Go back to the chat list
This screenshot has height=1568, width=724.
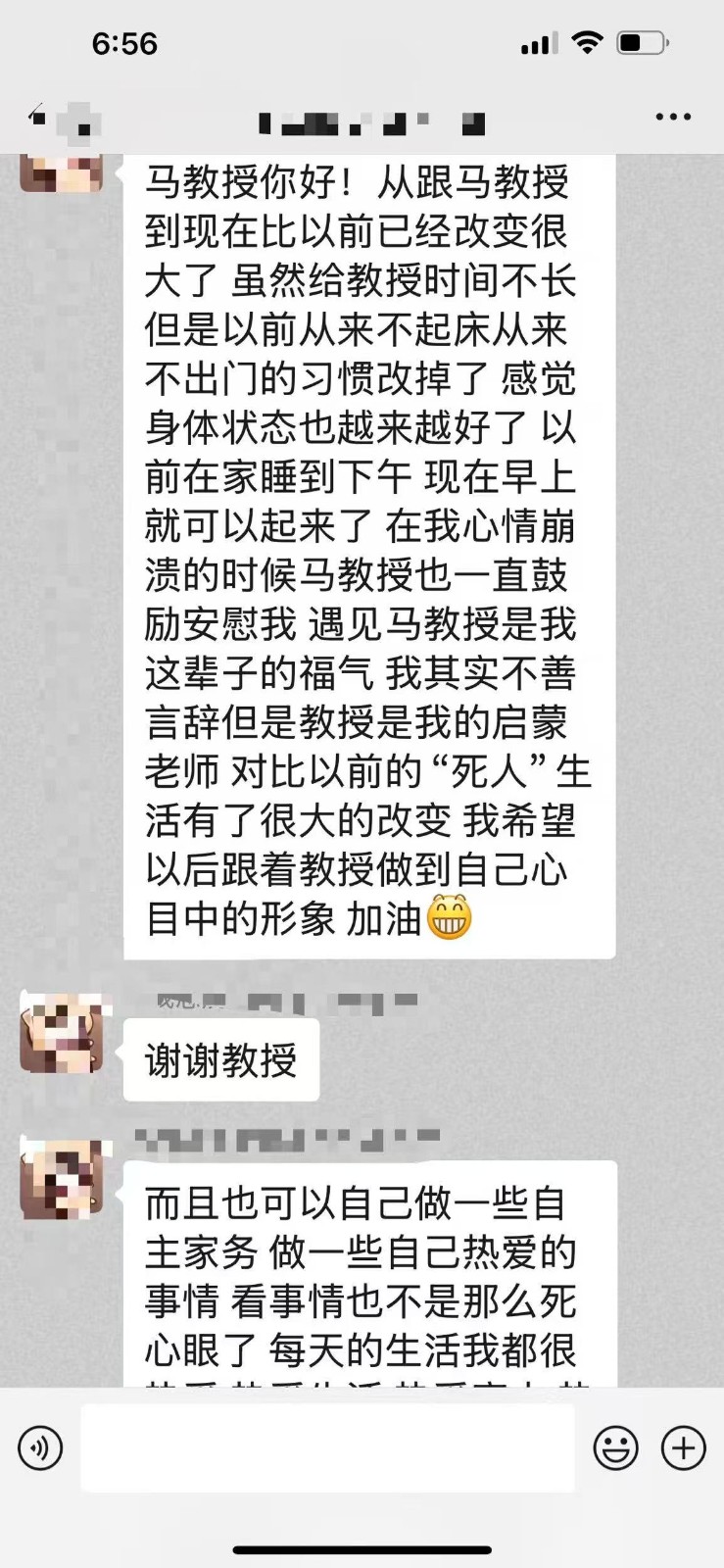pyautogui.click(x=37, y=117)
